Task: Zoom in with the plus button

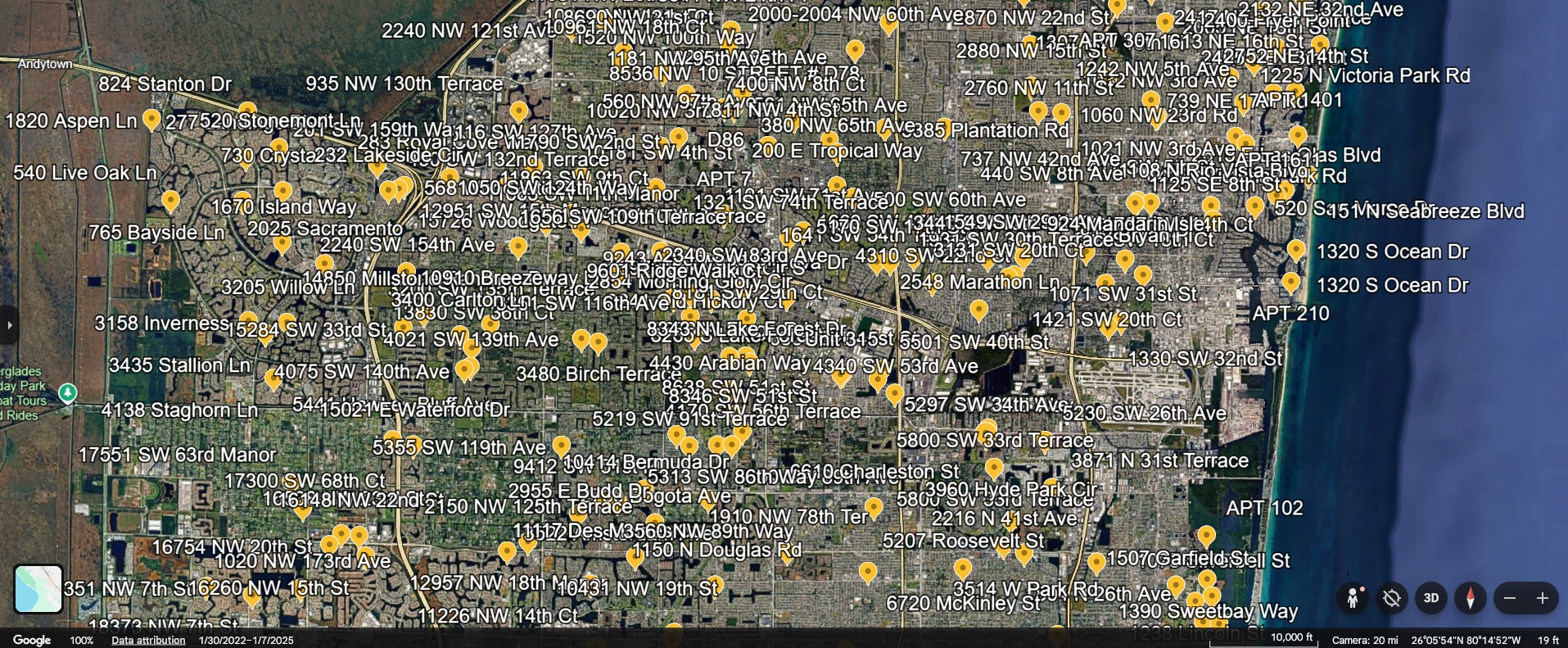Action: click(1543, 598)
